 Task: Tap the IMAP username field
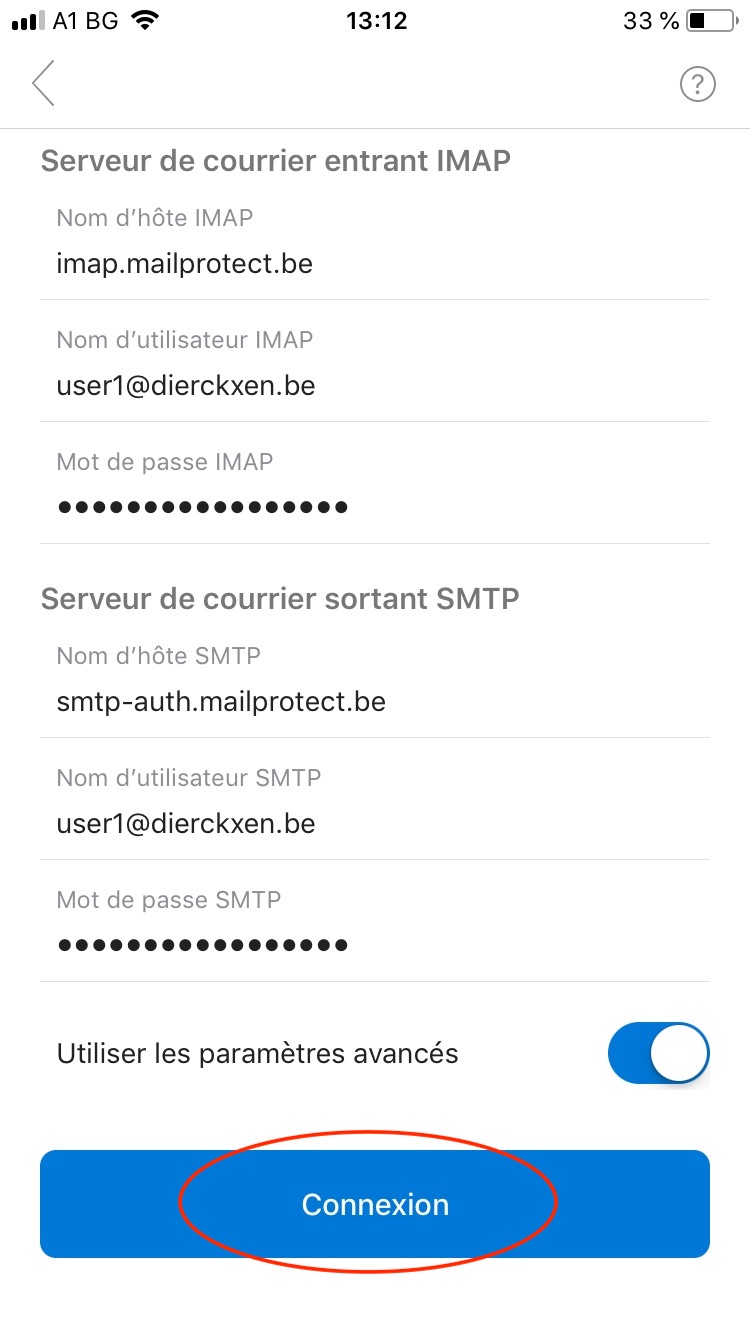click(375, 386)
